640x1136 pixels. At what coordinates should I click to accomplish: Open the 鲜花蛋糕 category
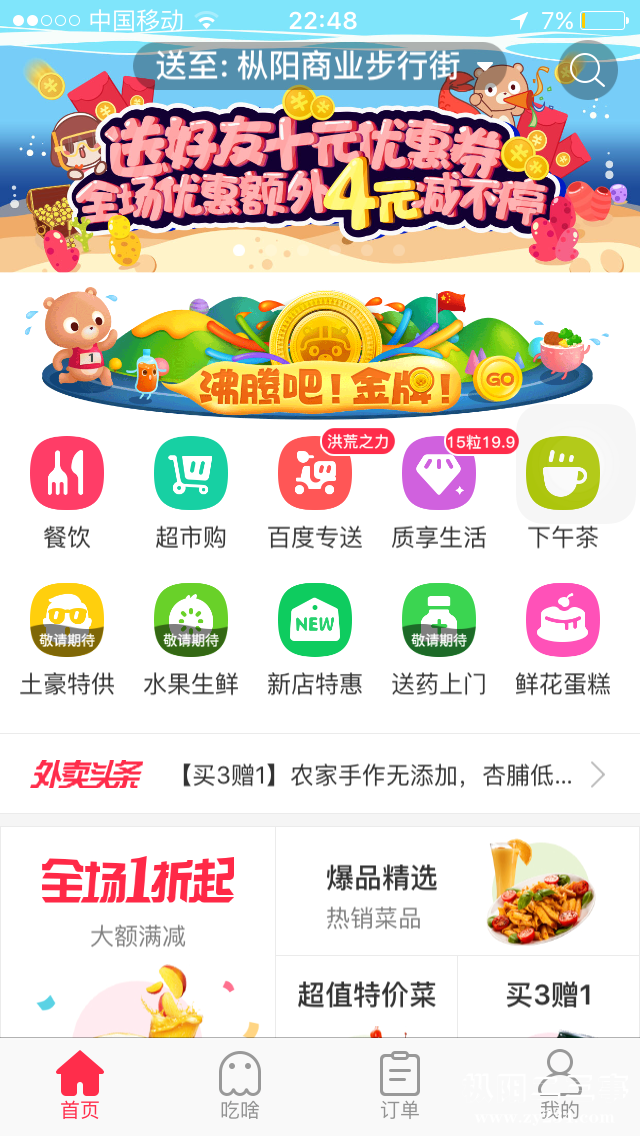click(562, 620)
